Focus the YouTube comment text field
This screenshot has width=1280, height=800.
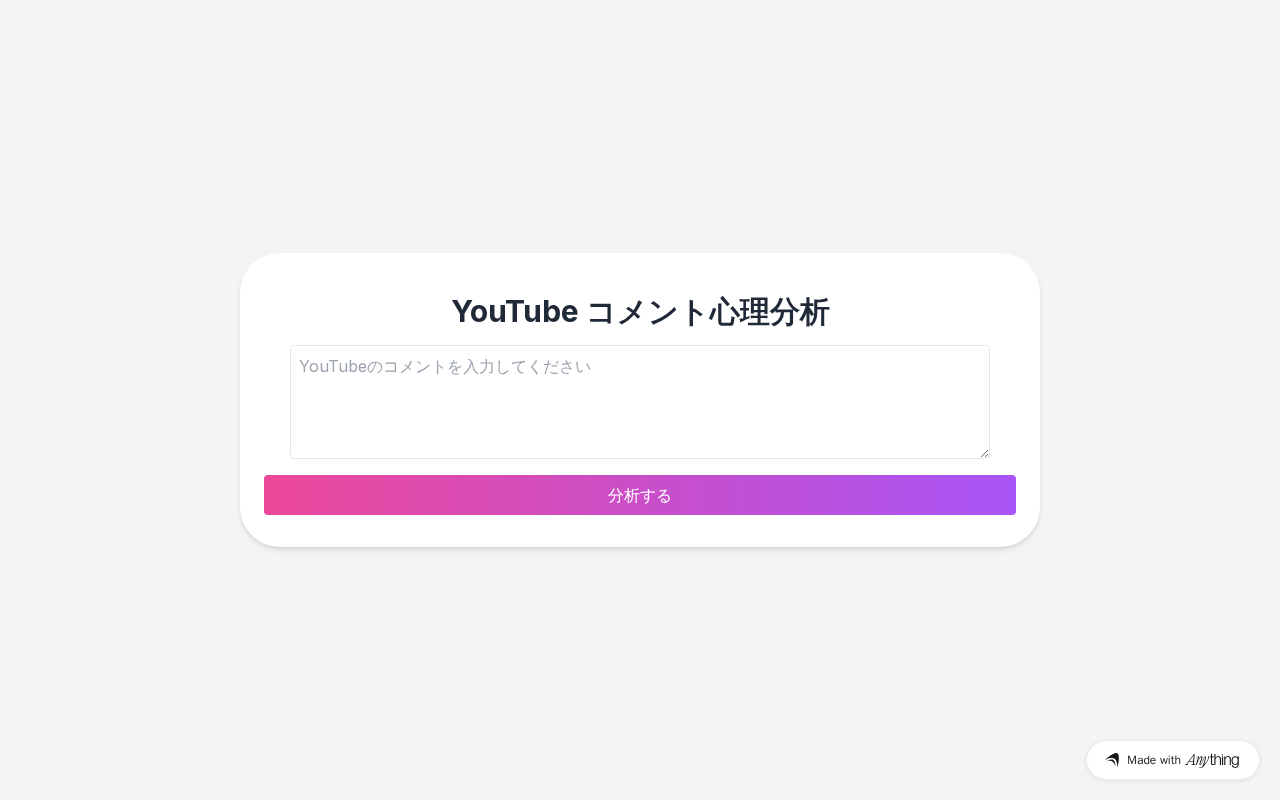640,402
